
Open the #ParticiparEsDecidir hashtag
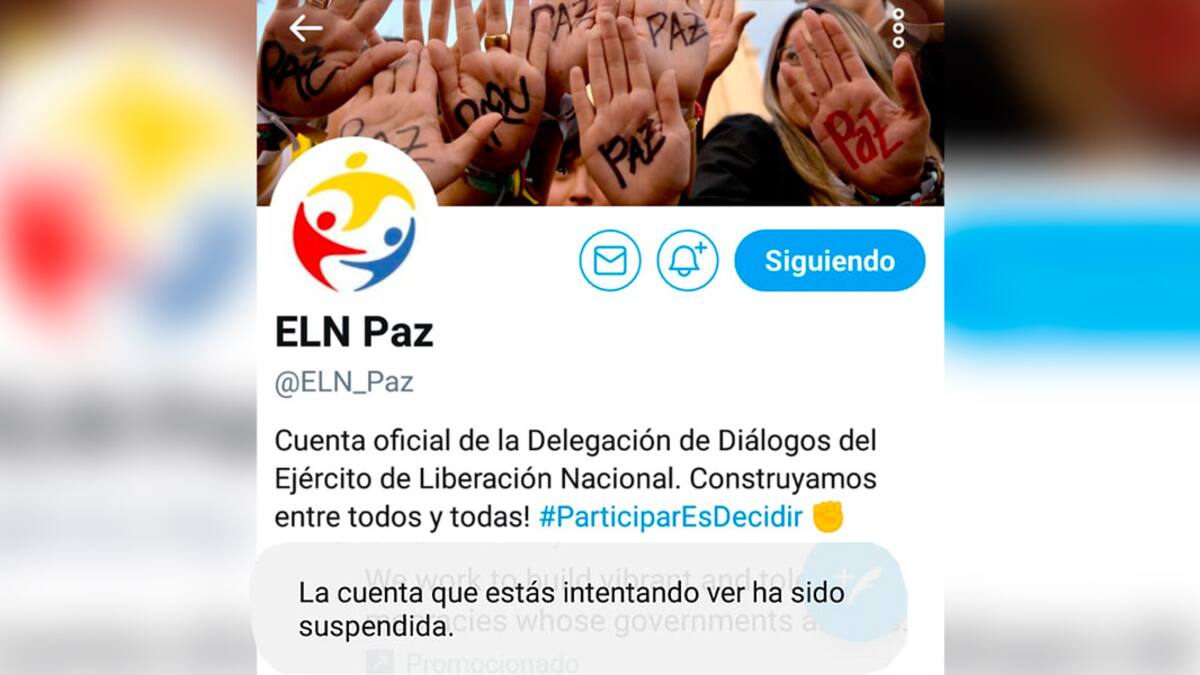(x=670, y=517)
